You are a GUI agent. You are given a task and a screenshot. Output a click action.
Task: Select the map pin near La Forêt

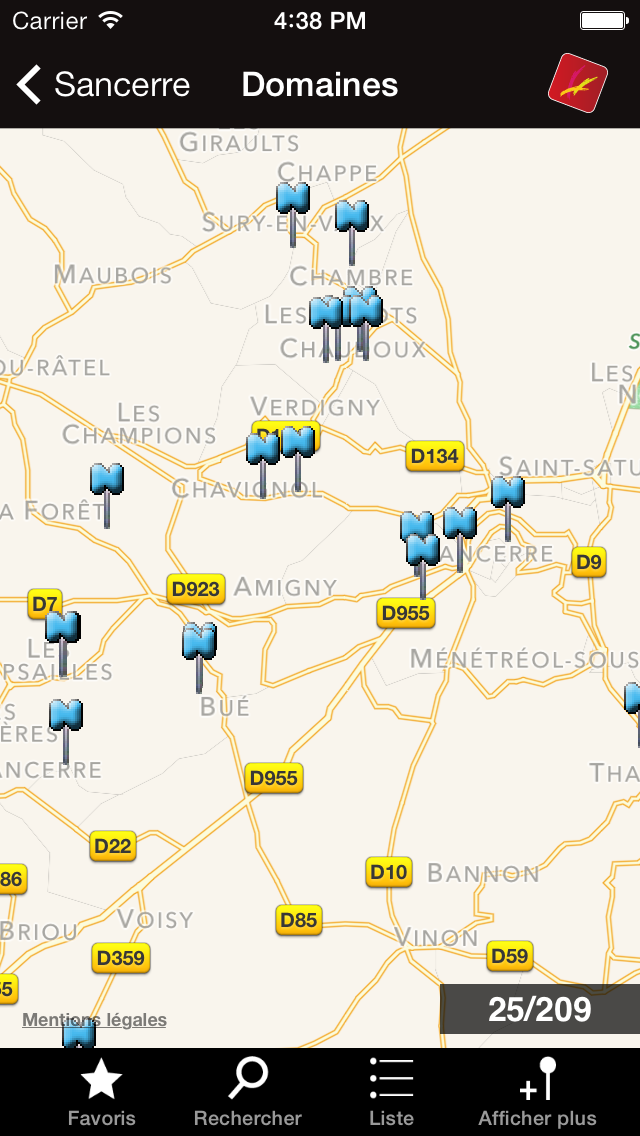(107, 483)
